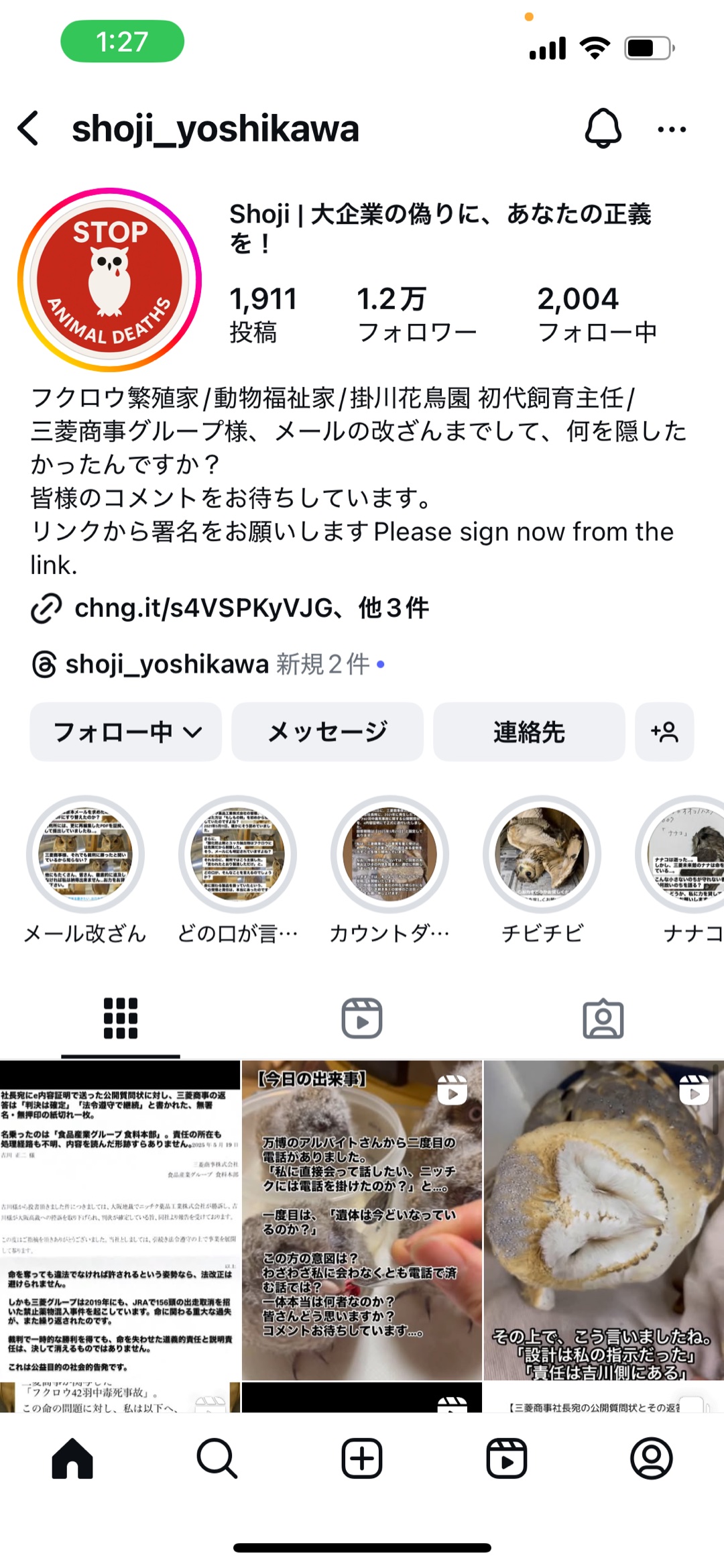Tap the メッセージ button
The image size is (724, 1568).
[327, 732]
